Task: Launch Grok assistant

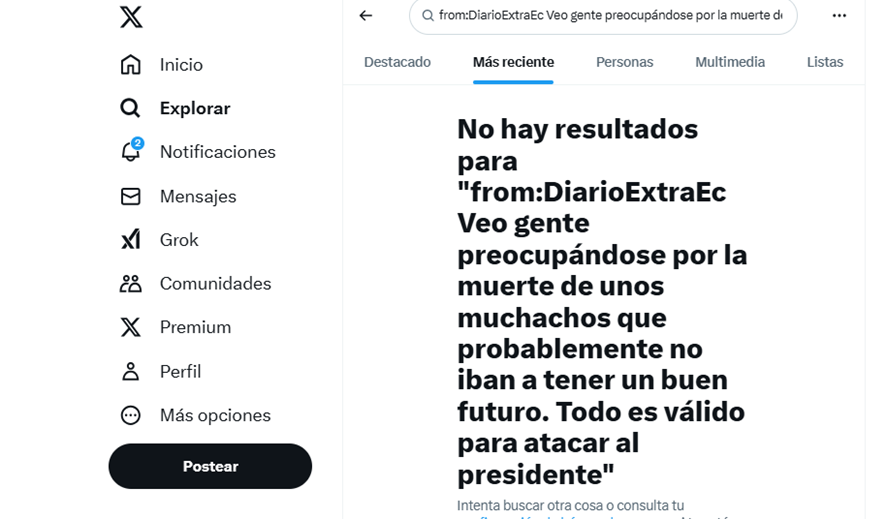Action: [159, 240]
